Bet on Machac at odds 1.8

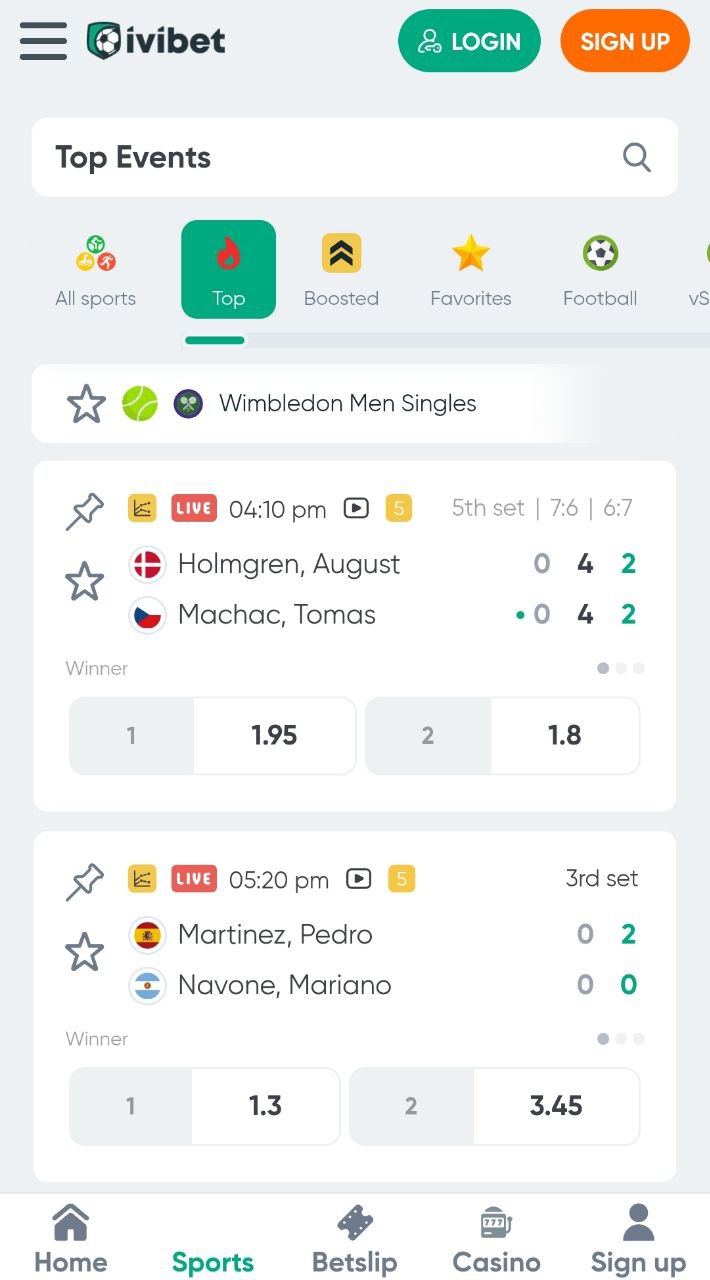point(503,736)
